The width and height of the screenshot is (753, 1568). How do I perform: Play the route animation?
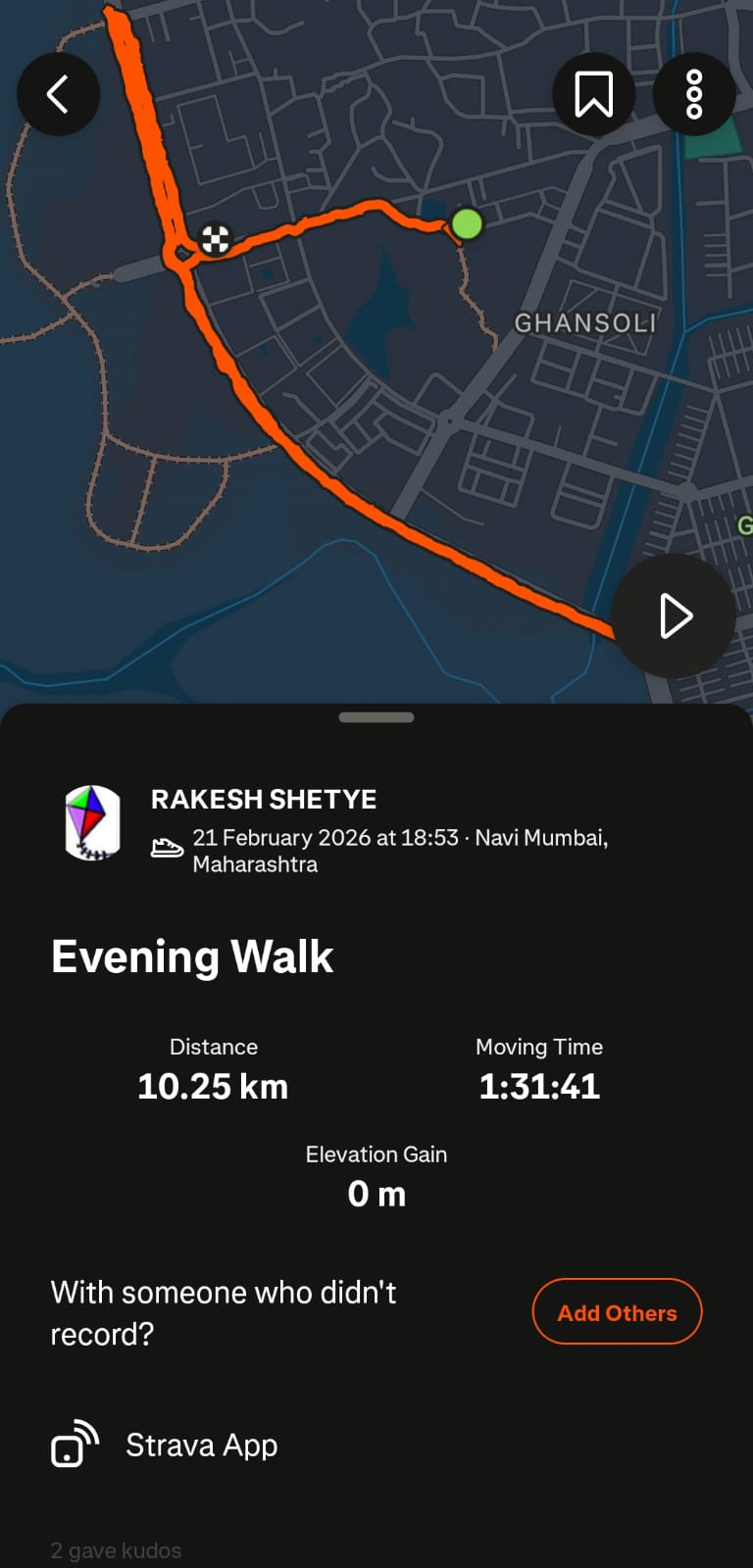675,615
